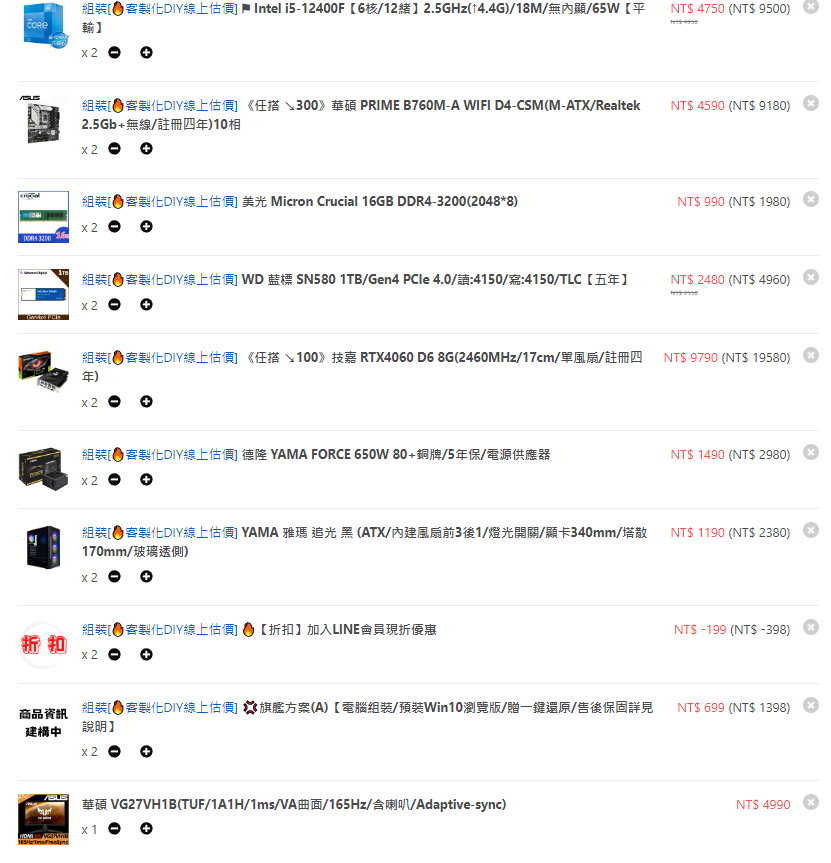Image resolution: width=831 pixels, height=863 pixels.
Task: Remove the LINE會員現折優惠 discount row
Action: [810, 627]
